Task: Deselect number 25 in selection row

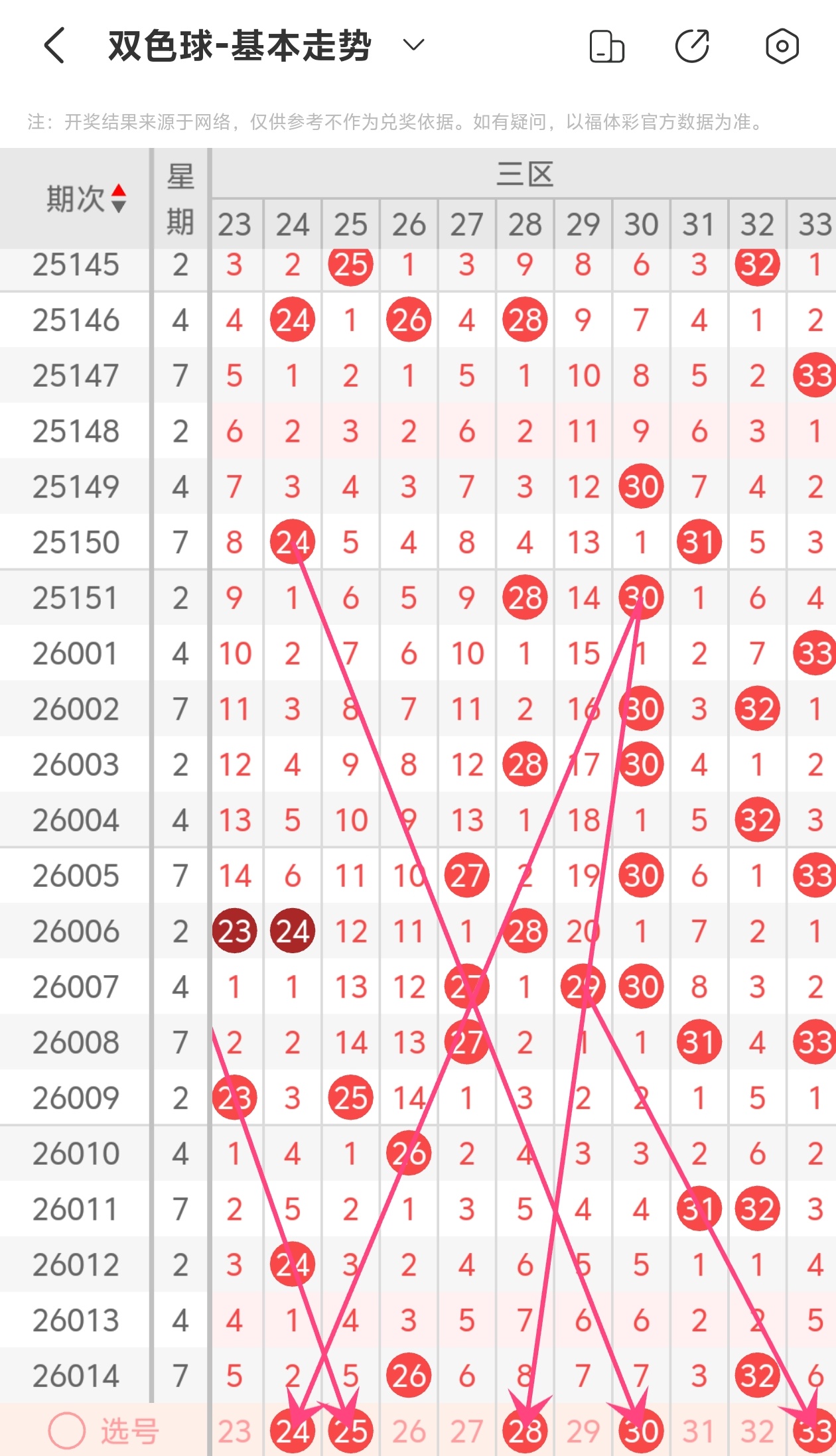Action: (350, 1431)
